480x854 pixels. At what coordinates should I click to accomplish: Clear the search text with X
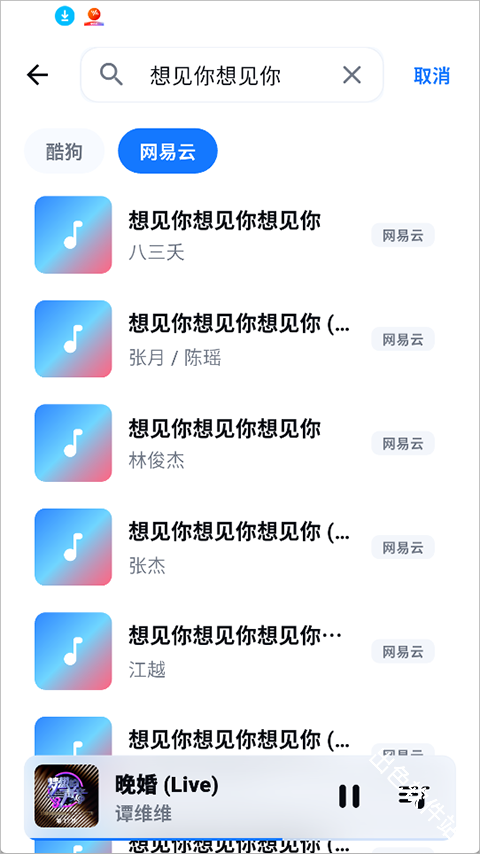352,75
